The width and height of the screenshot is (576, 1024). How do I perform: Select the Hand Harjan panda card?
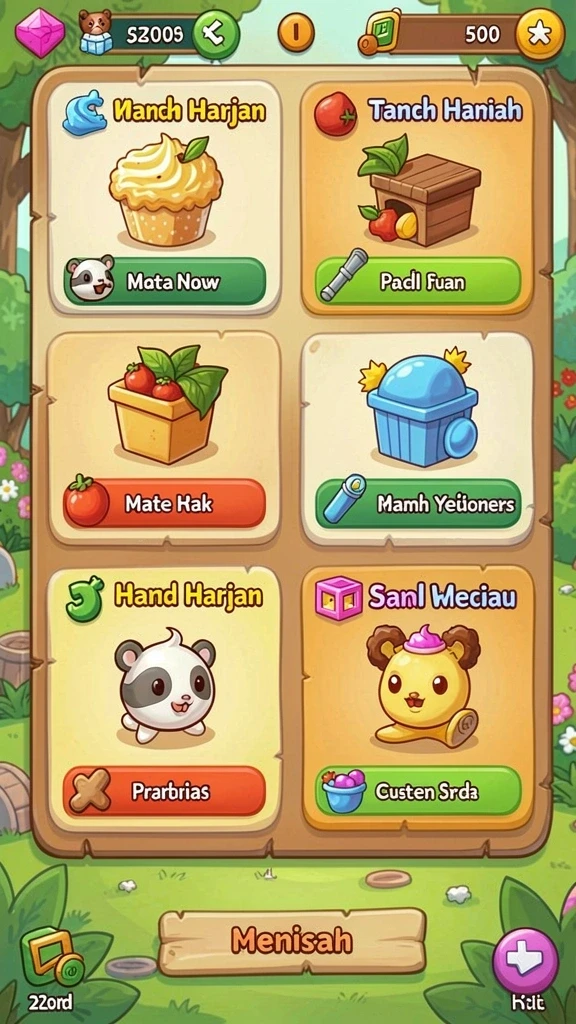pos(165,699)
